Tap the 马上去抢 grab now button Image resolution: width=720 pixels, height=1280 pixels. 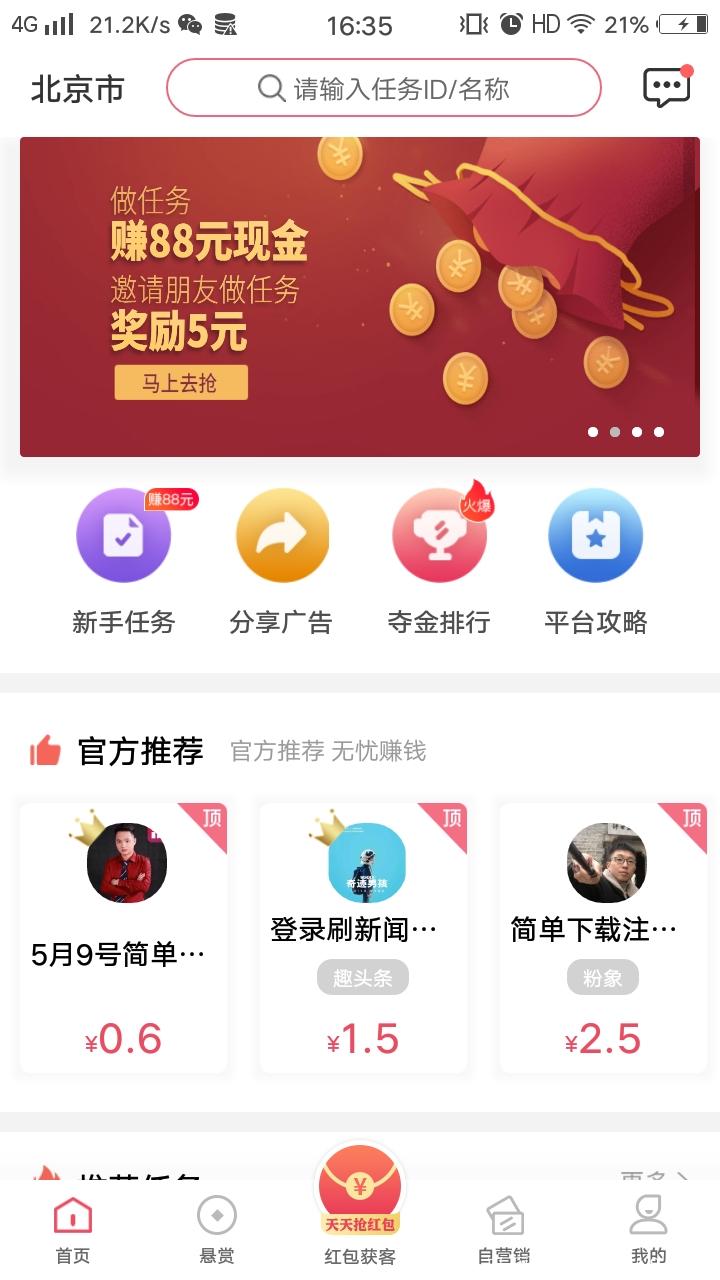point(182,383)
